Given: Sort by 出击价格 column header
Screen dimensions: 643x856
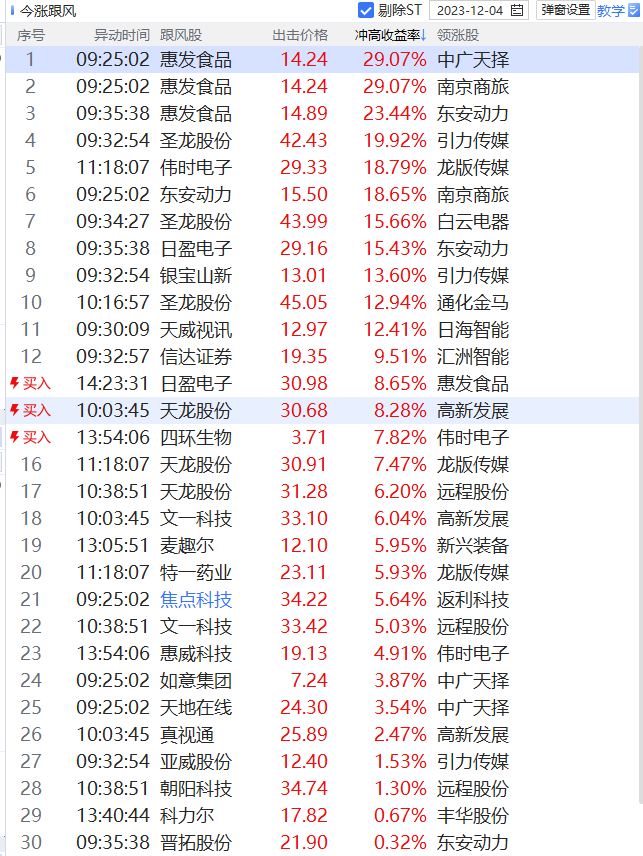Looking at the screenshot, I should pyautogui.click(x=300, y=34).
